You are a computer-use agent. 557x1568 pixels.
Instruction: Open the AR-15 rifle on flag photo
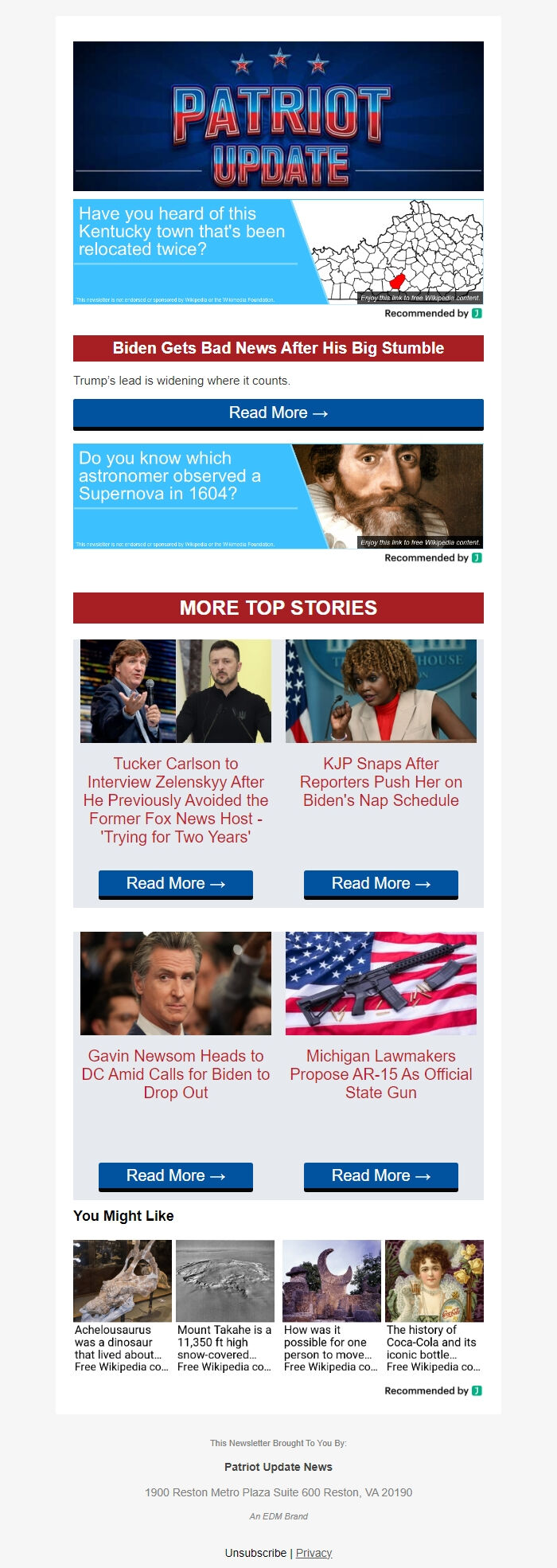pos(380,983)
